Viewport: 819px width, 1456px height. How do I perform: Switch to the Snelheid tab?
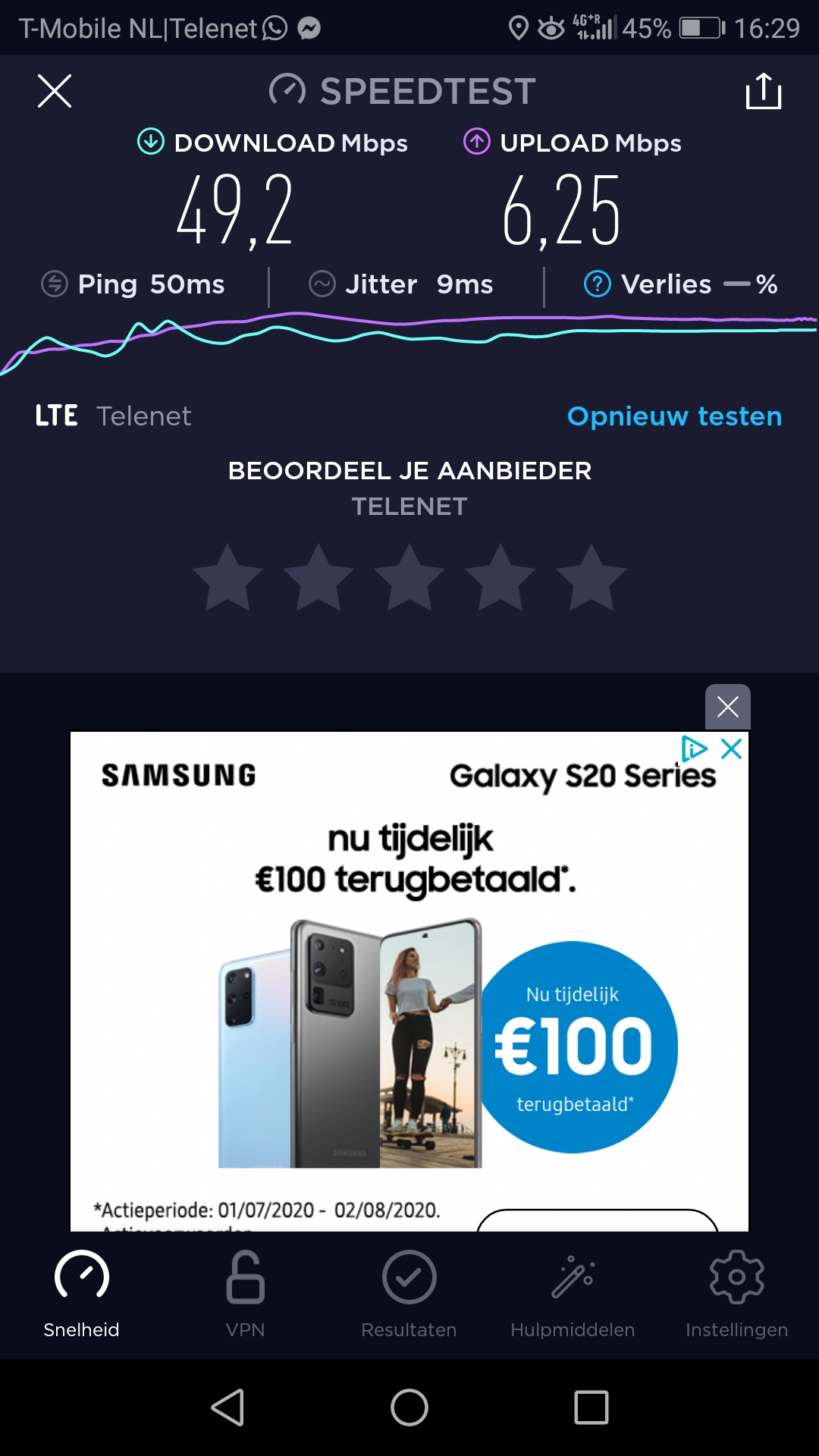[82, 1293]
